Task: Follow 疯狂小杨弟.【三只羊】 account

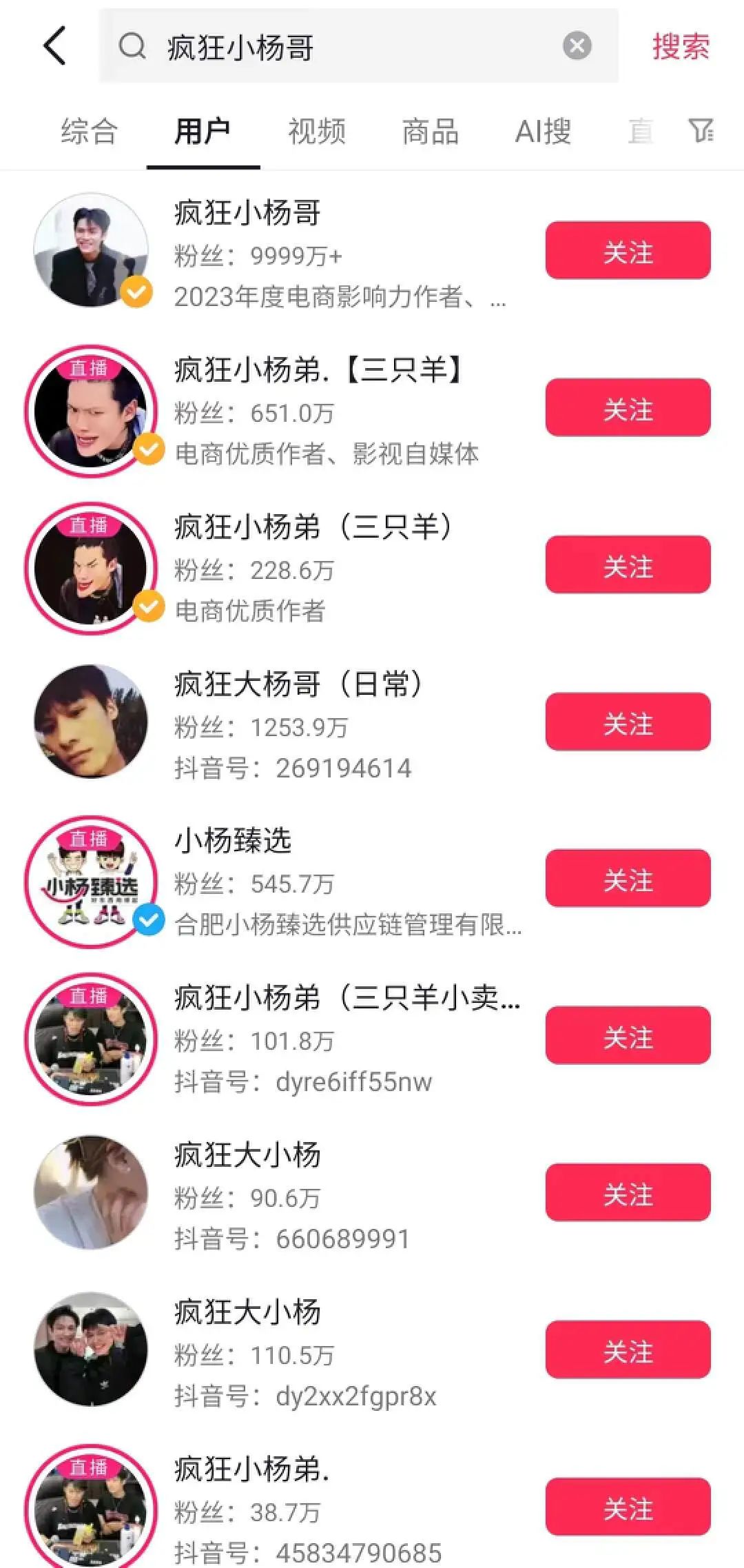Action: pos(628,407)
